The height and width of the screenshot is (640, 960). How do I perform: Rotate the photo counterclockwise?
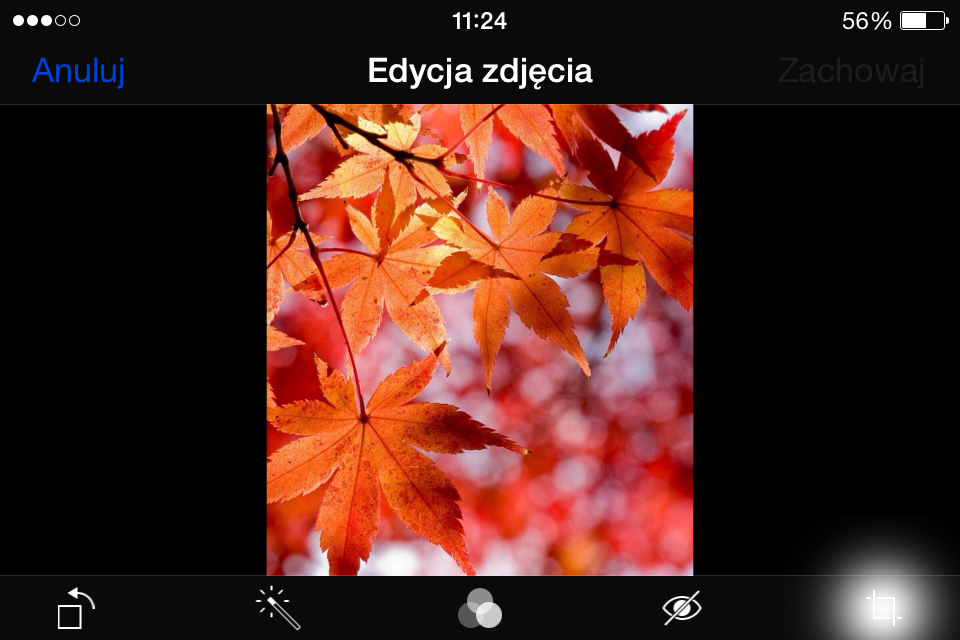pos(76,608)
